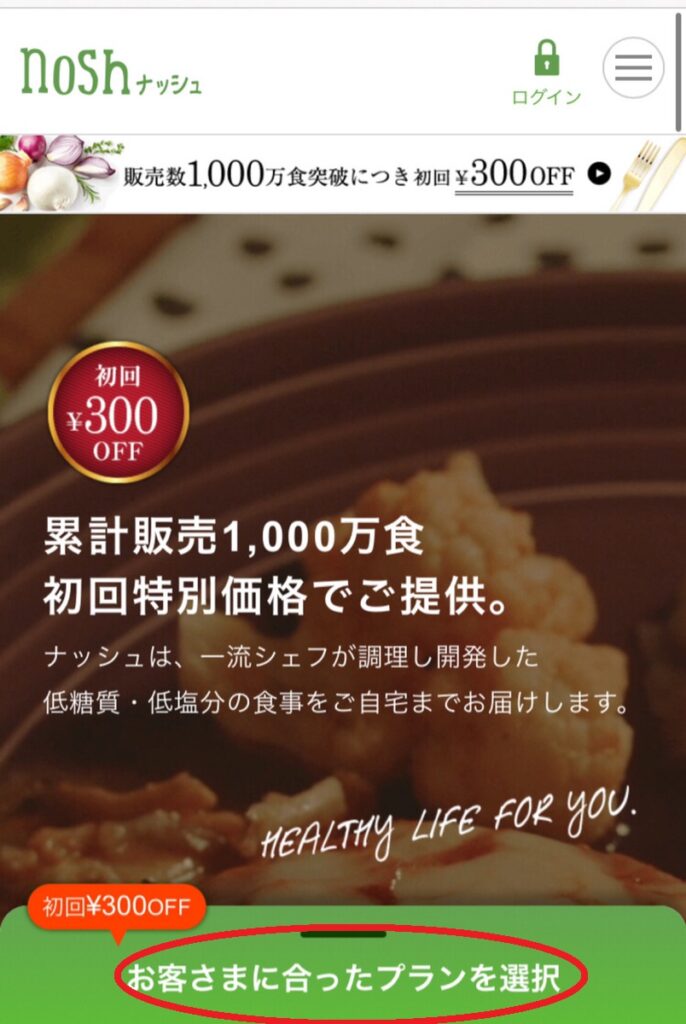686x1024 pixels.
Task: Open the hamburger menu
Action: 633,68
